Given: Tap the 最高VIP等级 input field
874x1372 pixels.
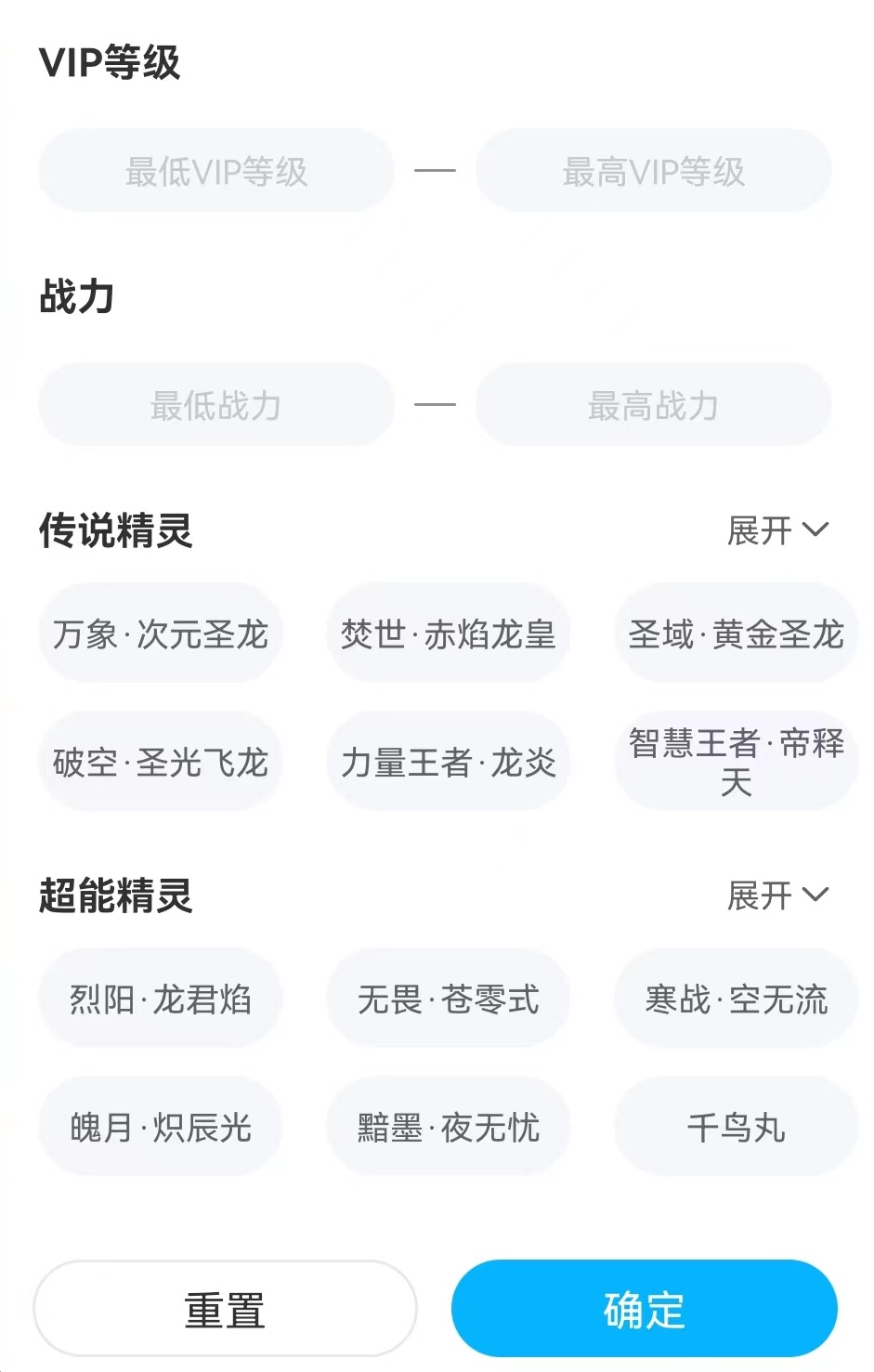Looking at the screenshot, I should 653,171.
